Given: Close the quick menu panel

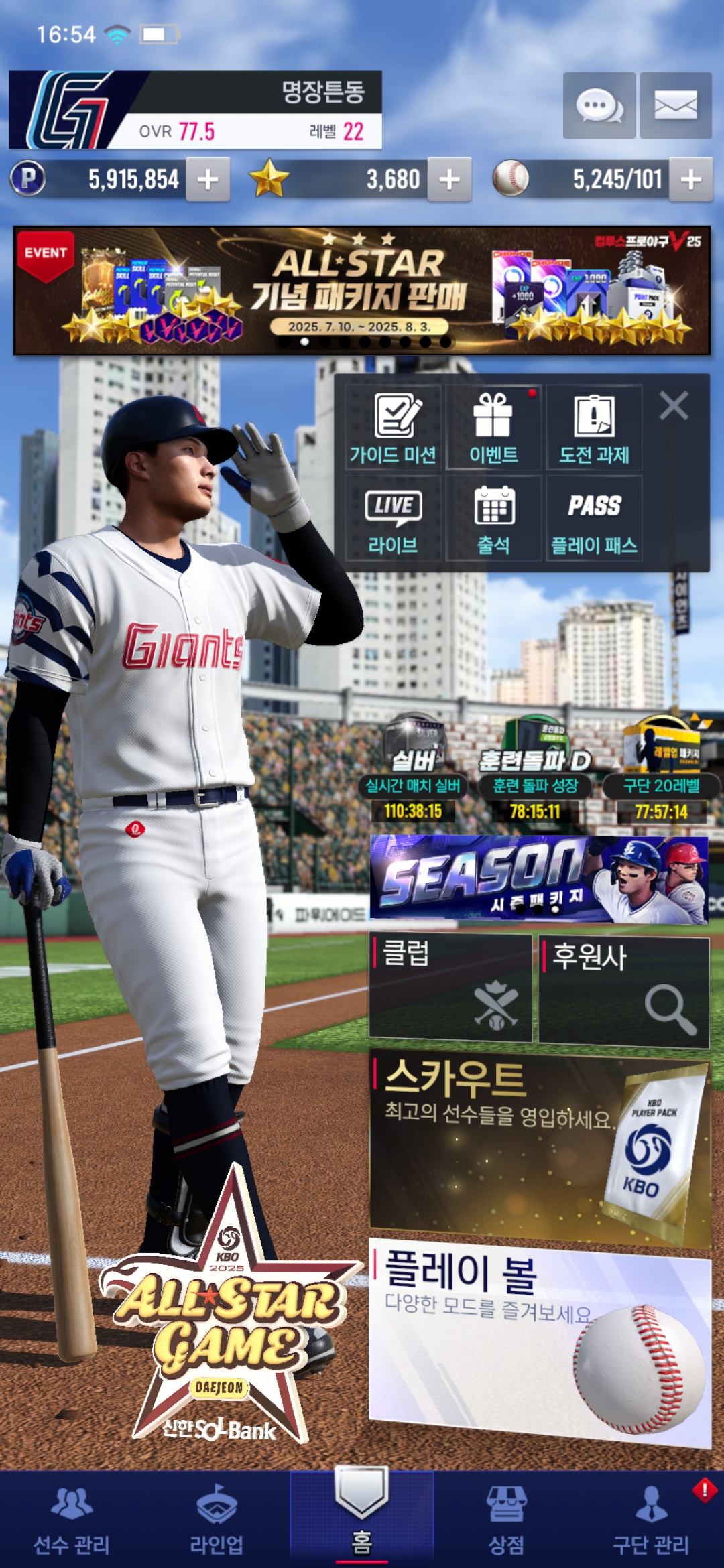Looking at the screenshot, I should click(673, 406).
